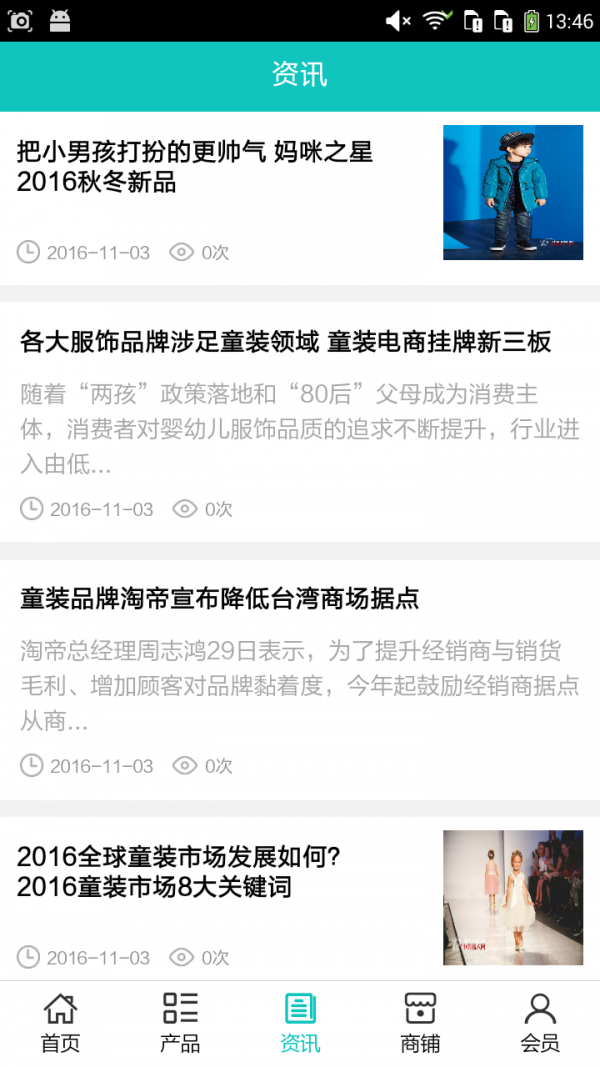Screen dimensions: 600x1067
Task: Open the 妈咪之星 2016秋冬新品 article
Action: (x=195, y=167)
